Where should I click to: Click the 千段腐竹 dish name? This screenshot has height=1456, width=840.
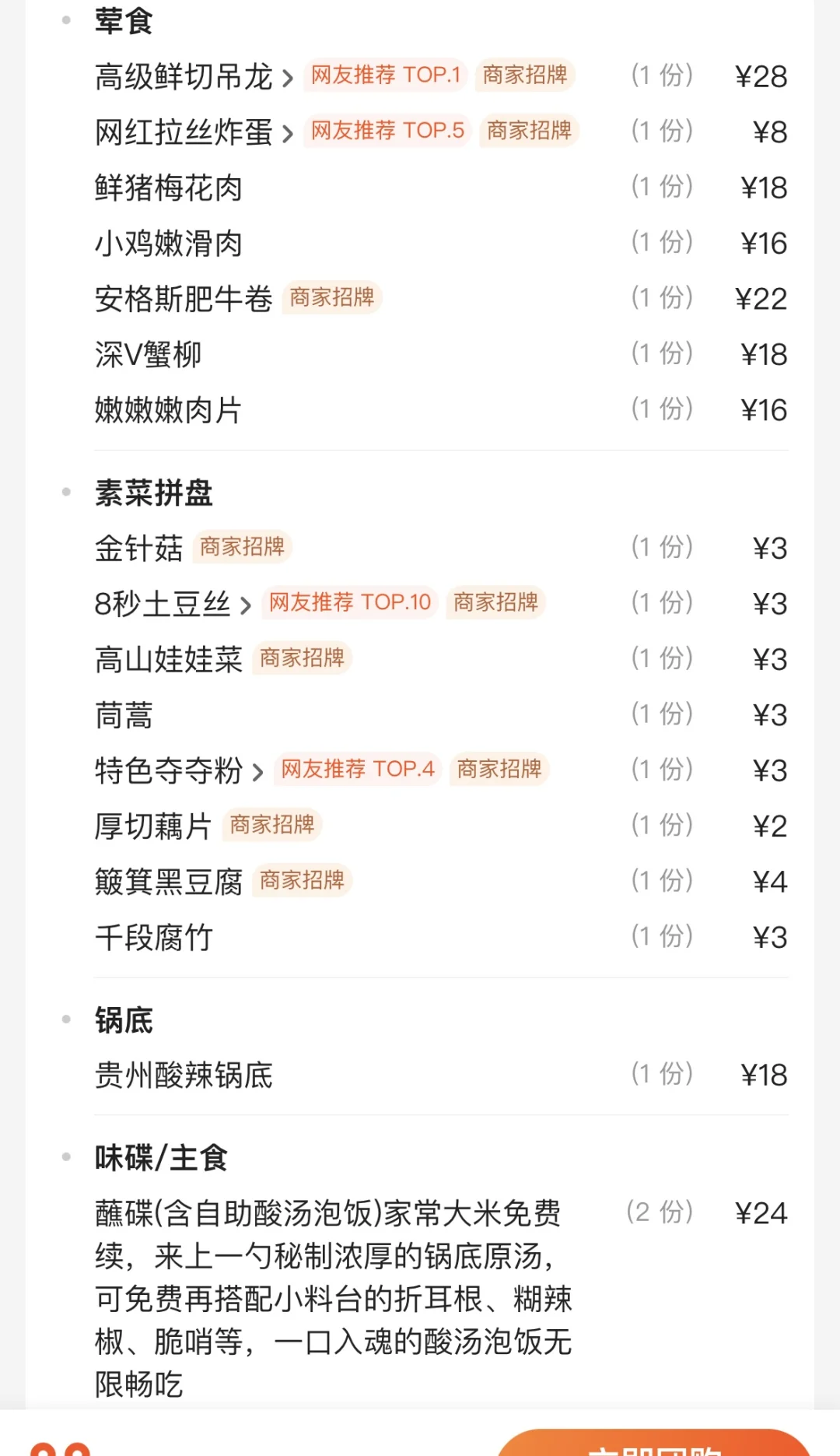156,938
